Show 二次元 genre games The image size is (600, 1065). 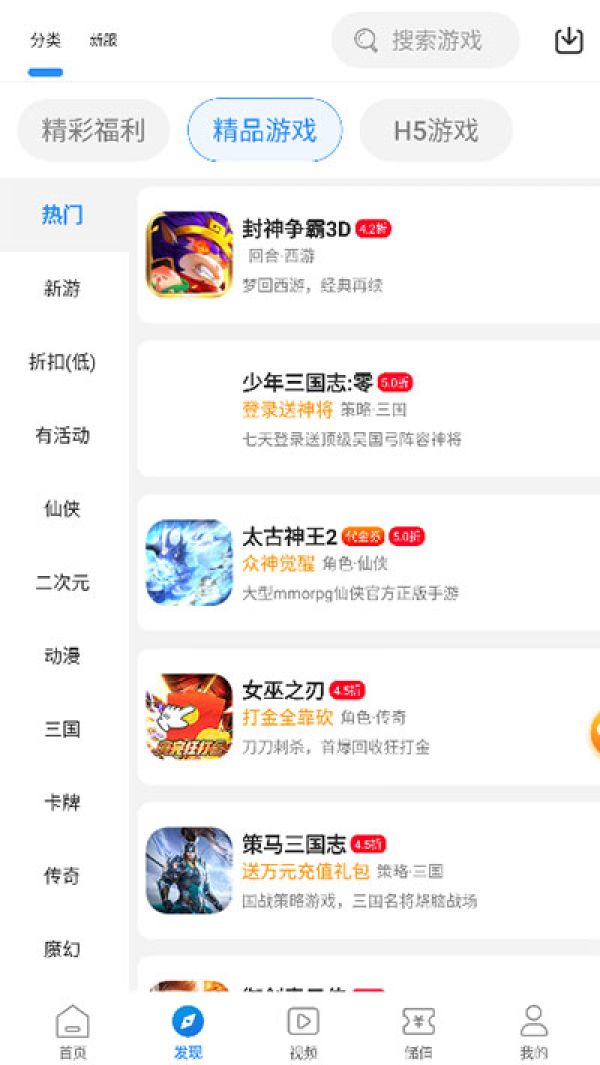click(x=62, y=582)
